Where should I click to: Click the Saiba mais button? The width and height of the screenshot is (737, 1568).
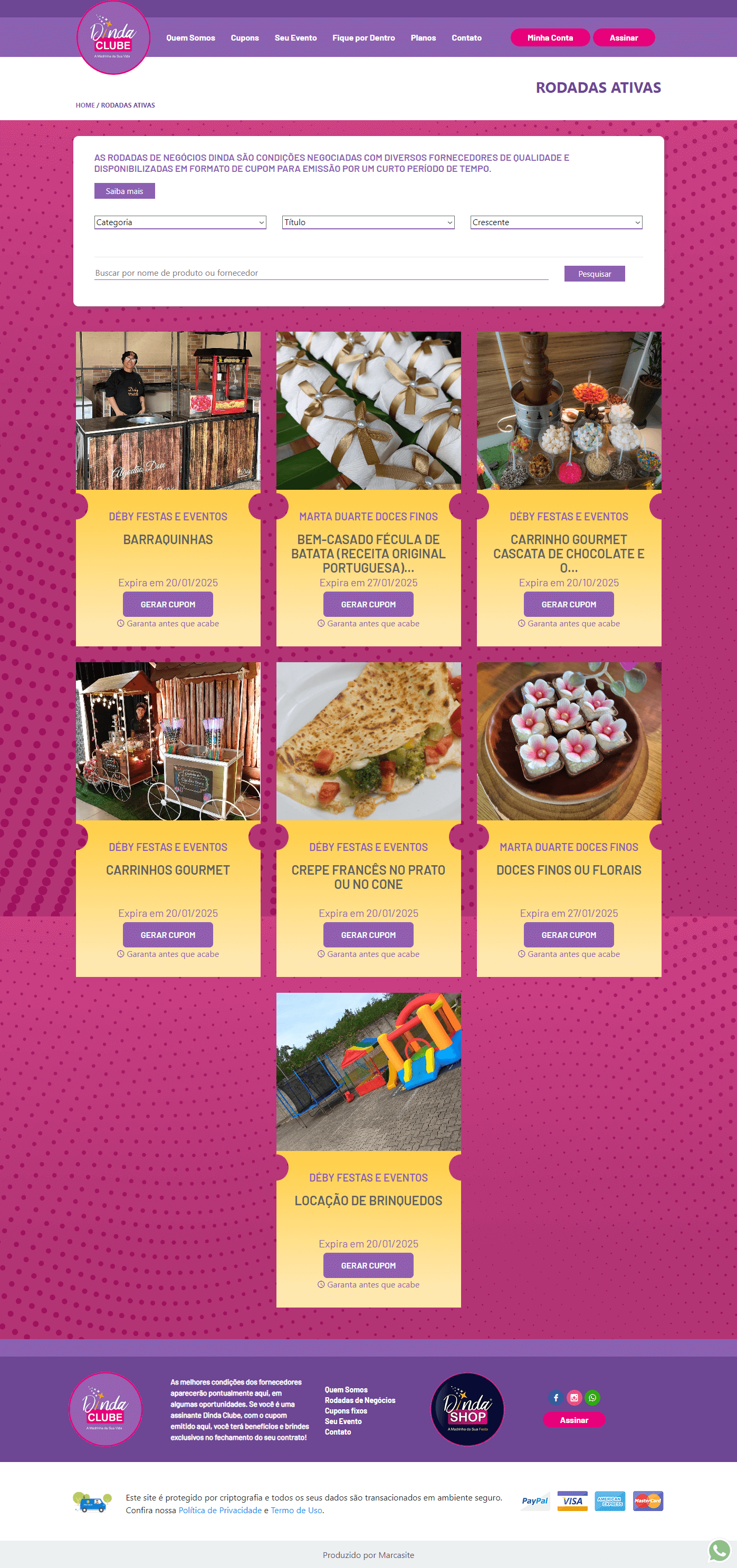[x=125, y=191]
